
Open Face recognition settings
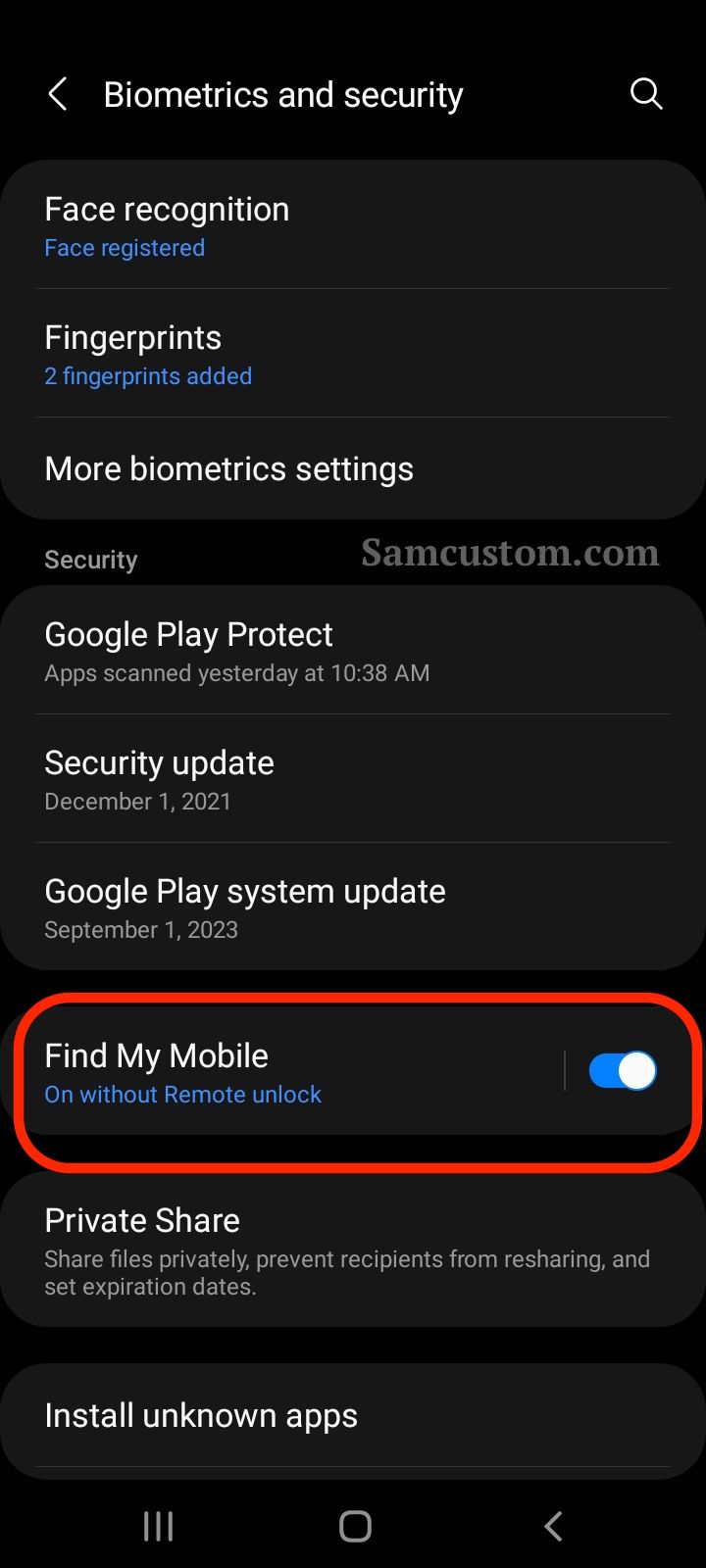[x=353, y=225]
